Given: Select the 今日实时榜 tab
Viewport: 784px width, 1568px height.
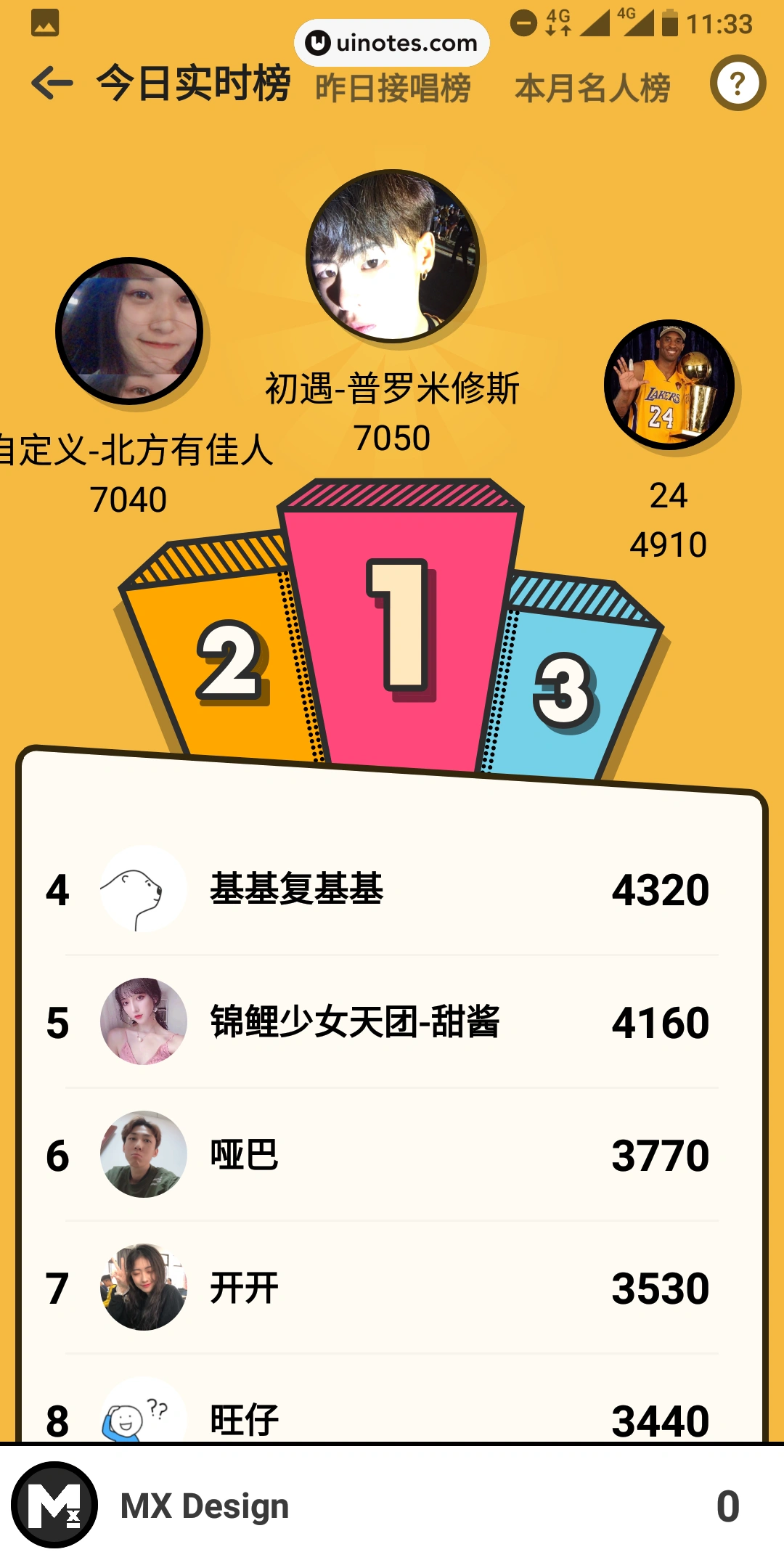Looking at the screenshot, I should 193,83.
